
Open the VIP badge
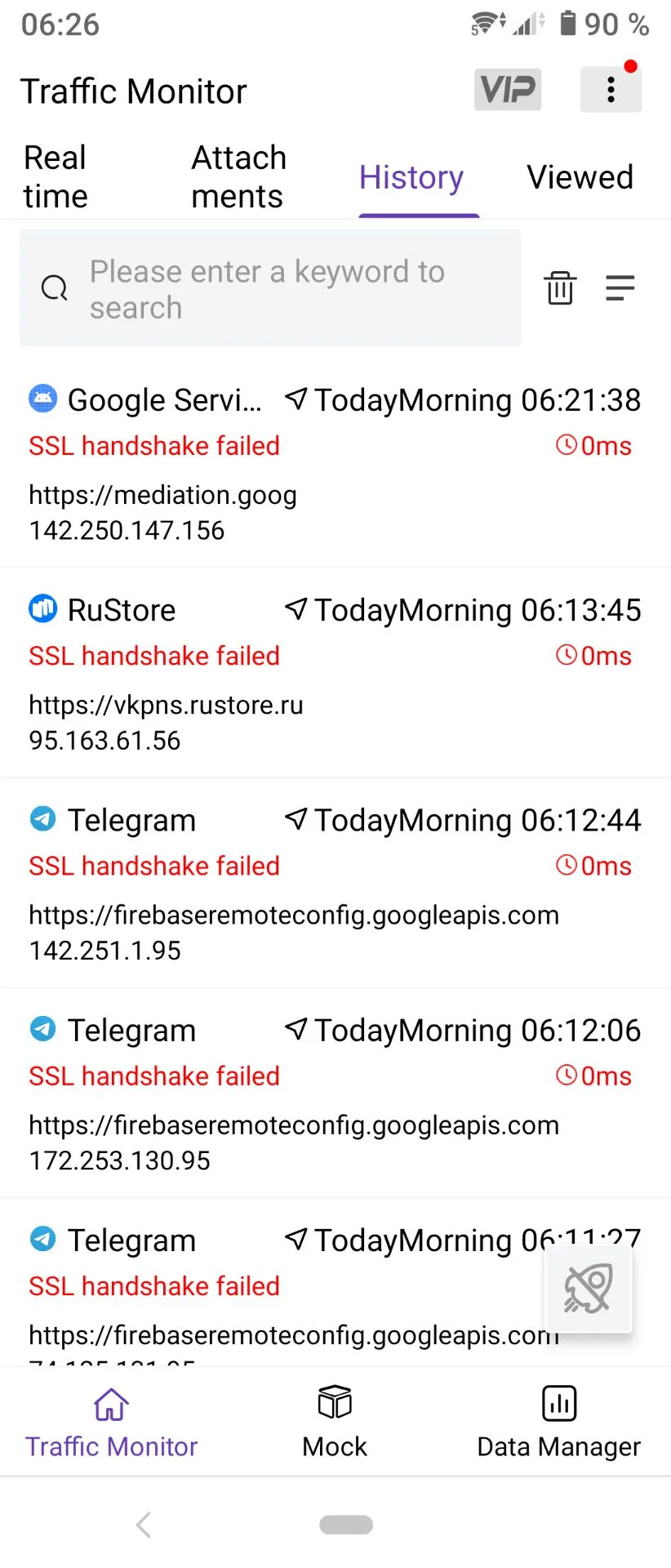click(507, 89)
